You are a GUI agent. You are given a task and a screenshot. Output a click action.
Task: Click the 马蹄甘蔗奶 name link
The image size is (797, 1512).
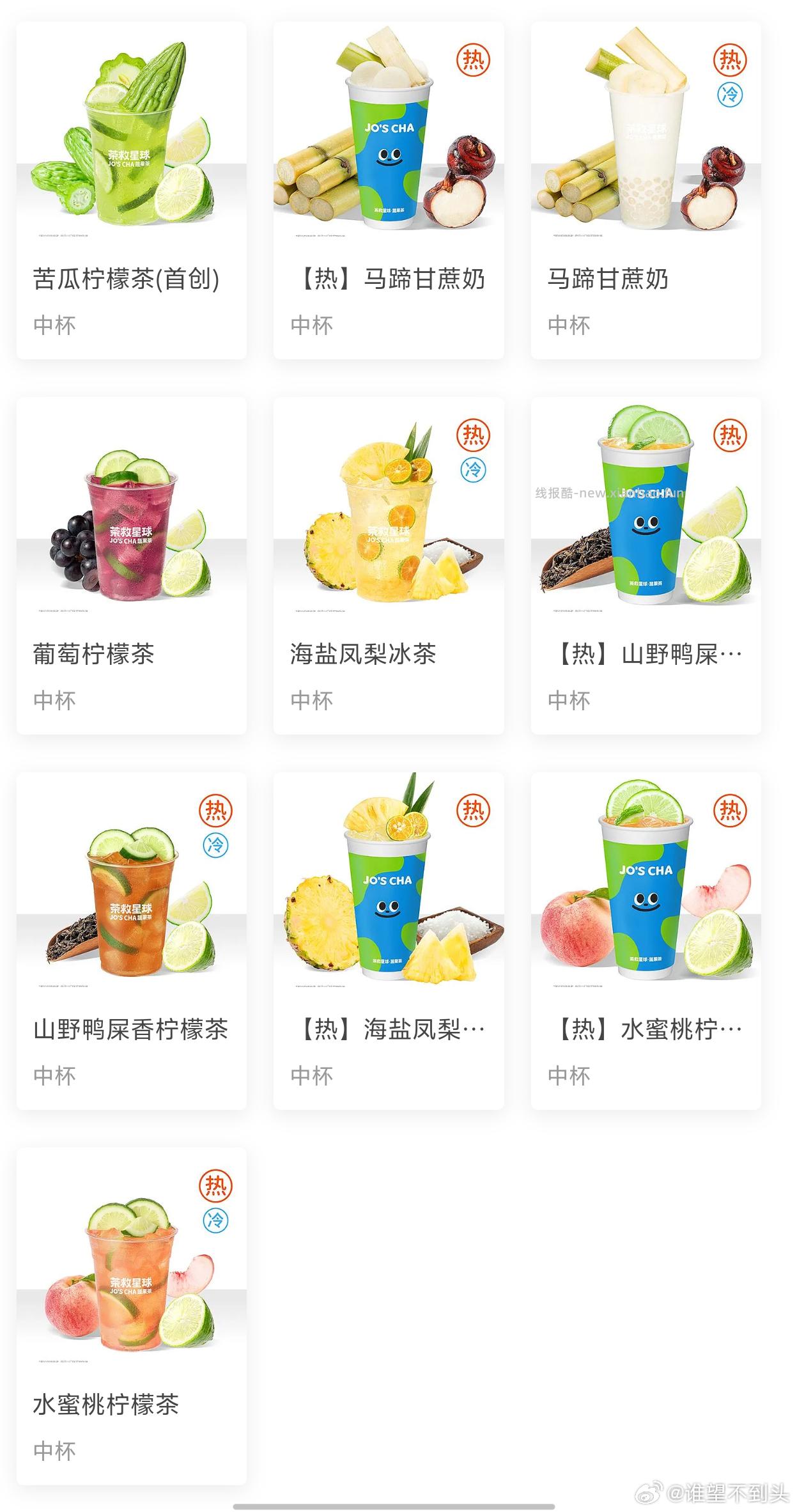click(607, 278)
